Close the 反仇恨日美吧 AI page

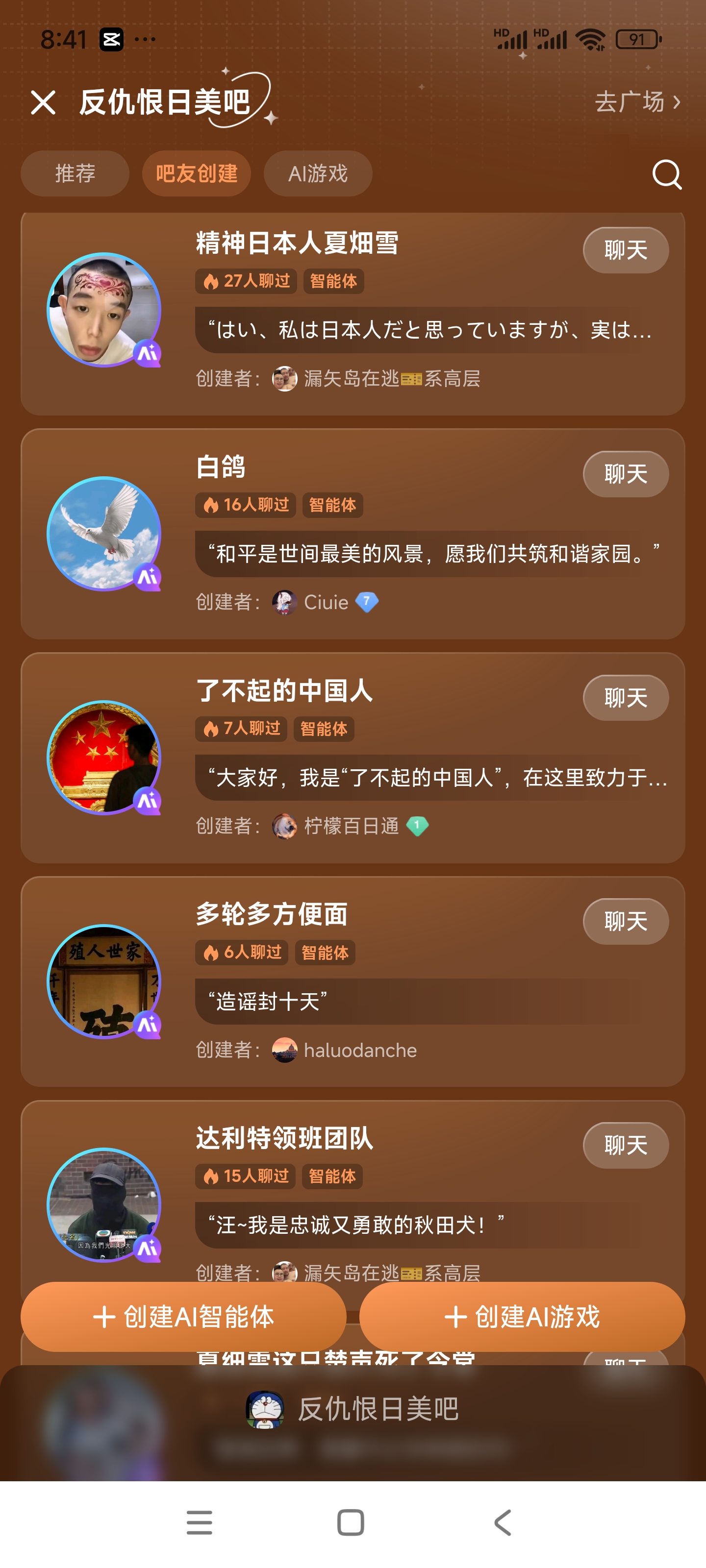pos(43,102)
